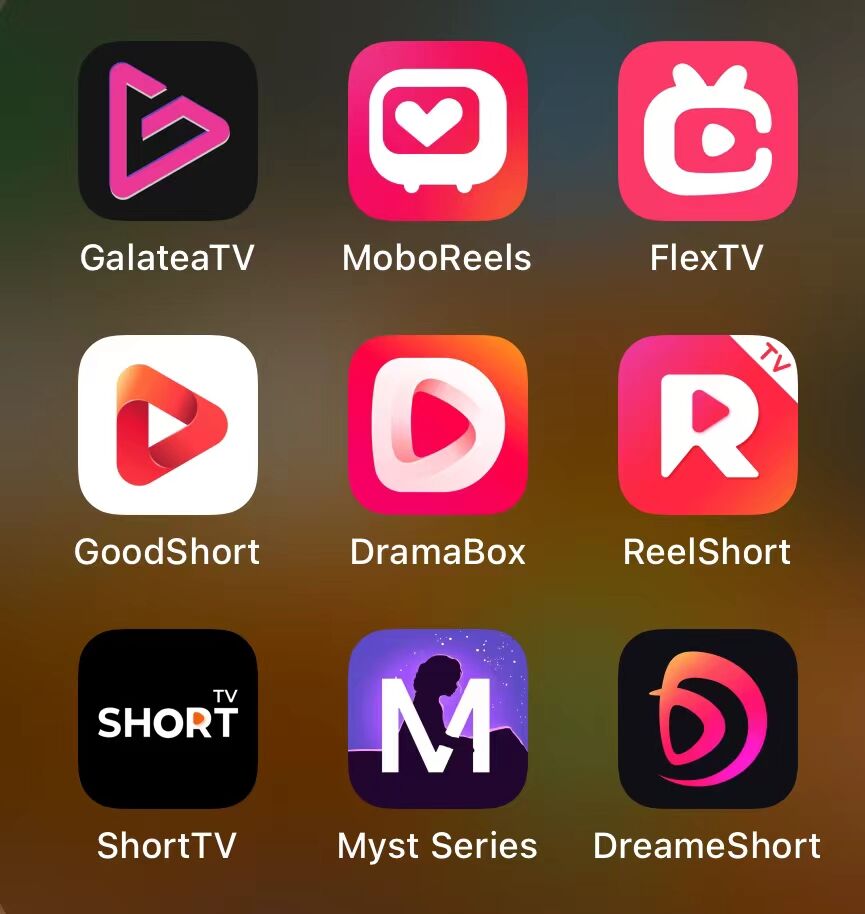The height and width of the screenshot is (914, 865).
Task: Open the DreameShort app
Action: coord(708,718)
